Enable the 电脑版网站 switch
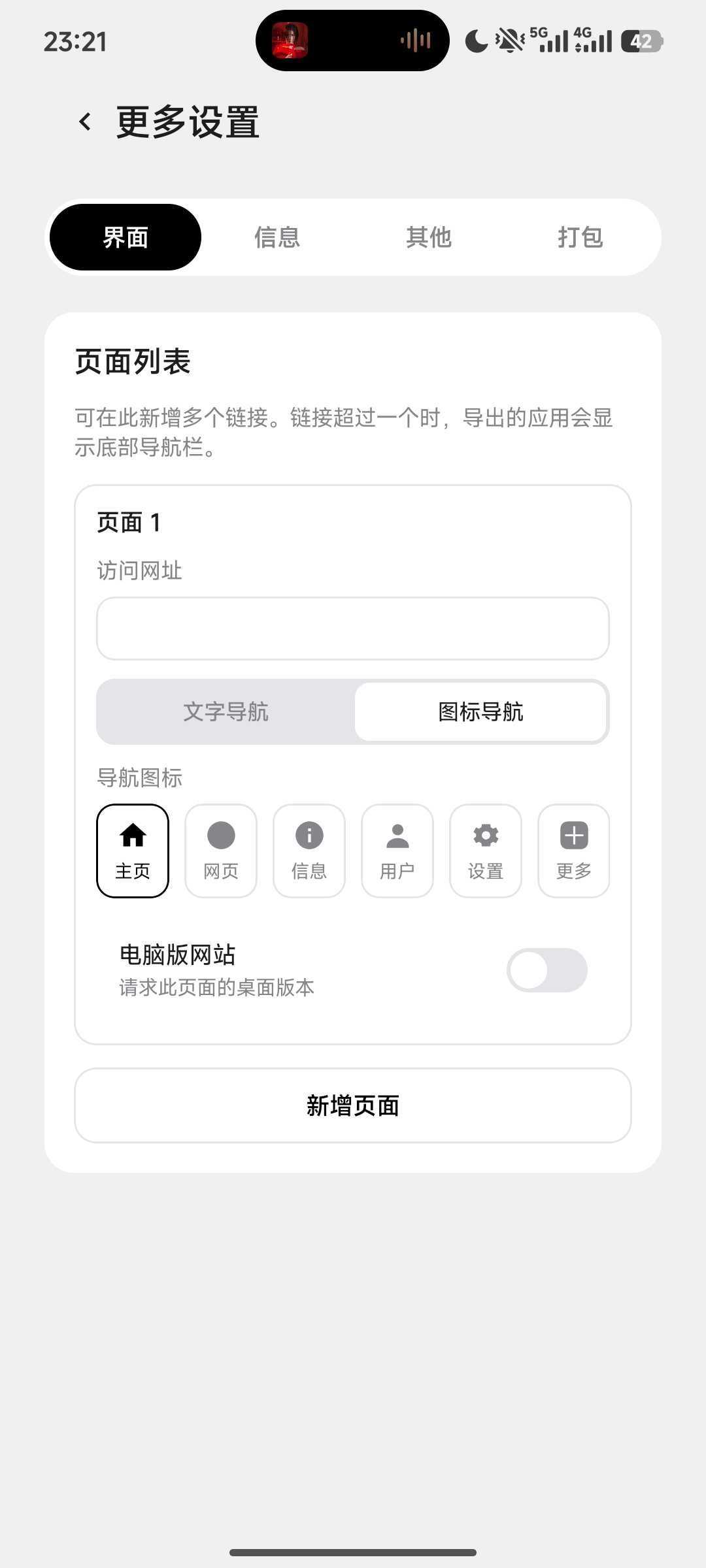This screenshot has height=1568, width=706. click(x=546, y=970)
